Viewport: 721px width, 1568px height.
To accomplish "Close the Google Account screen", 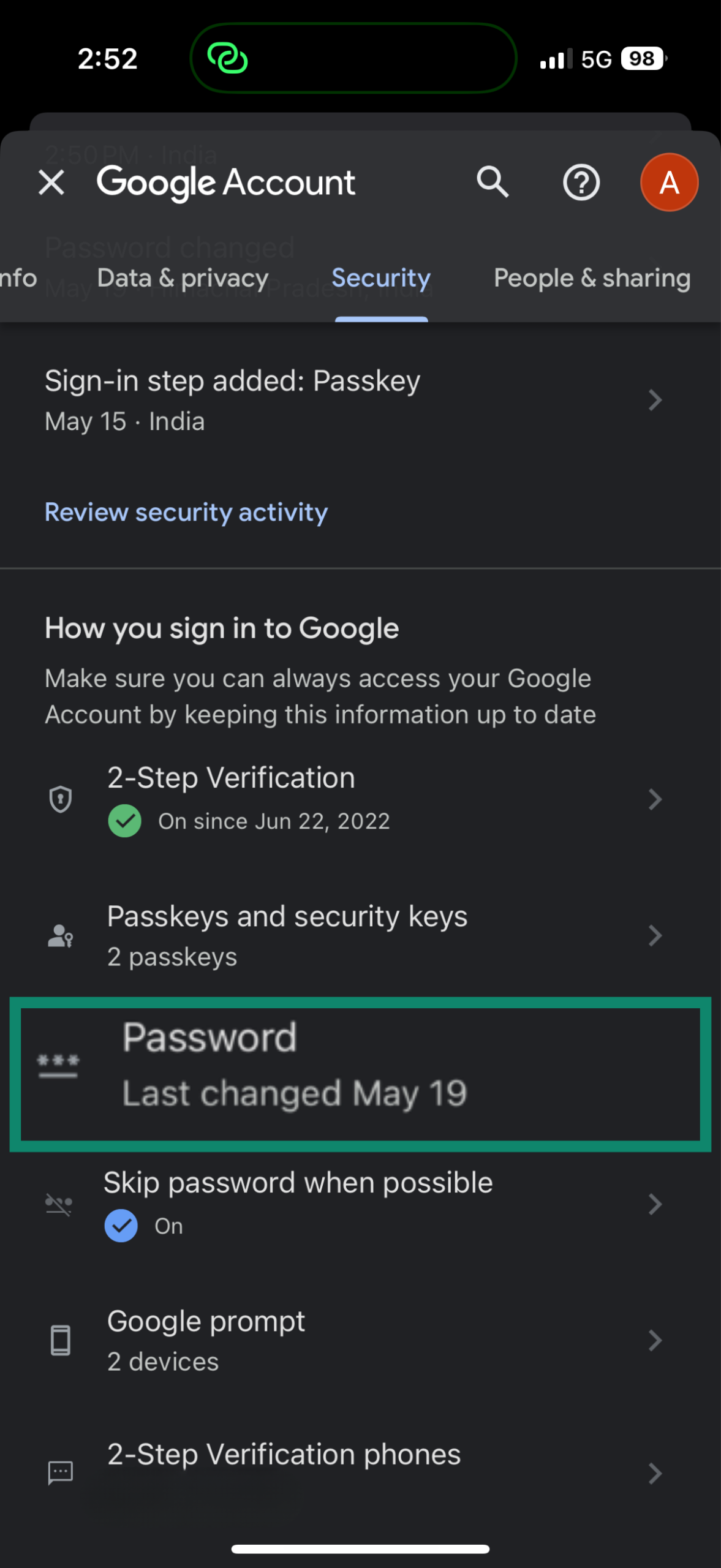I will click(51, 183).
